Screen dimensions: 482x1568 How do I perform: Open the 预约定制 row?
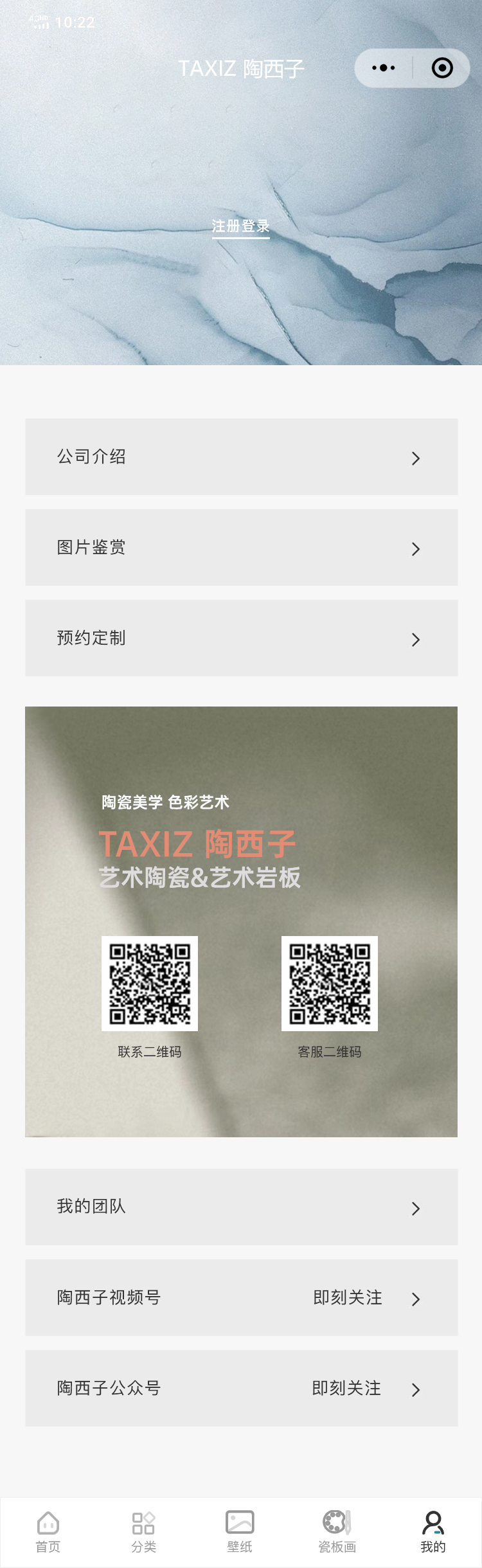point(241,638)
